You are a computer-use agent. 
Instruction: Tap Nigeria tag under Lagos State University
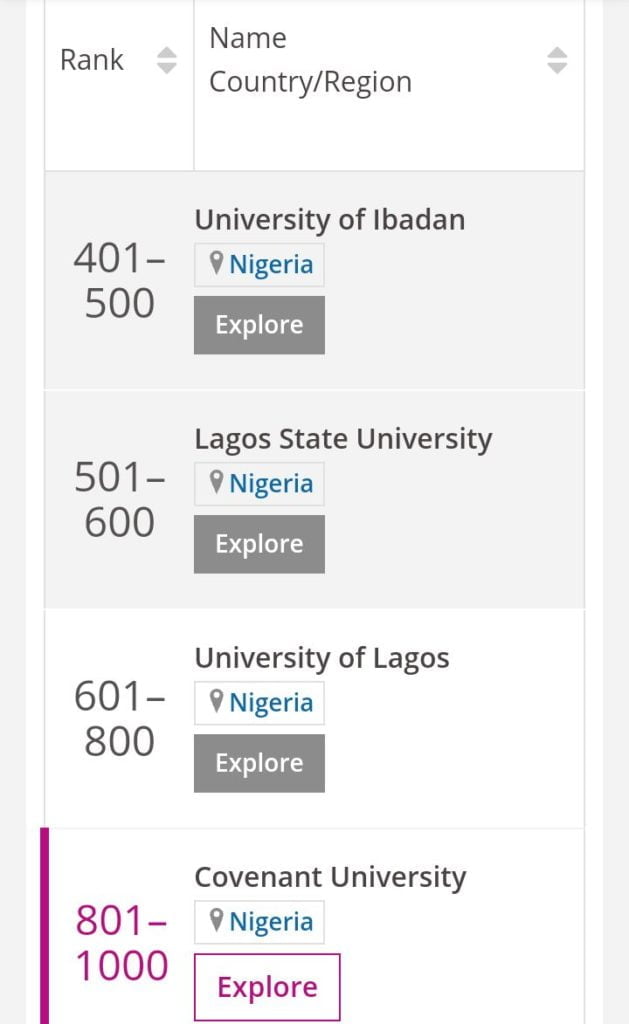[259, 484]
